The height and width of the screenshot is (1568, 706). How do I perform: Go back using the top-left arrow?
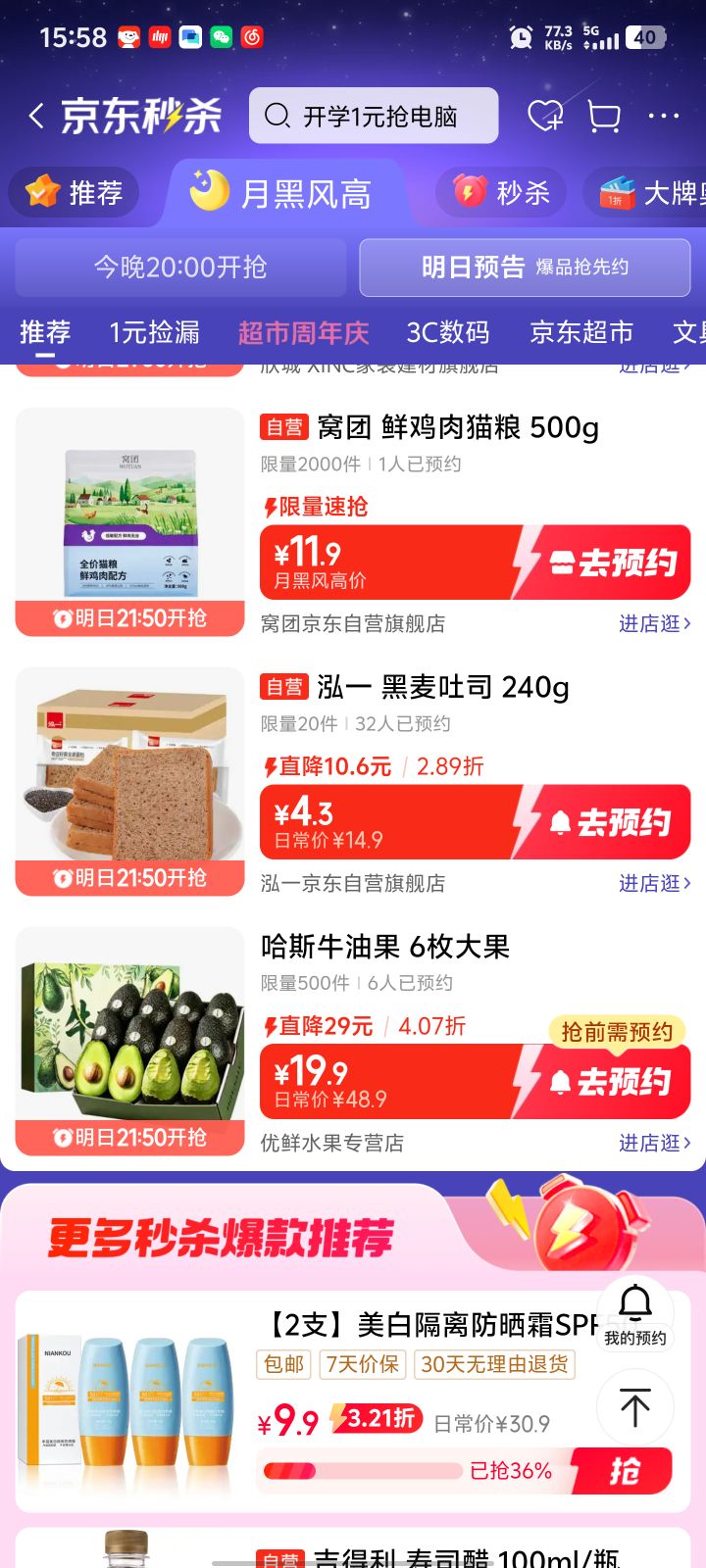point(36,117)
